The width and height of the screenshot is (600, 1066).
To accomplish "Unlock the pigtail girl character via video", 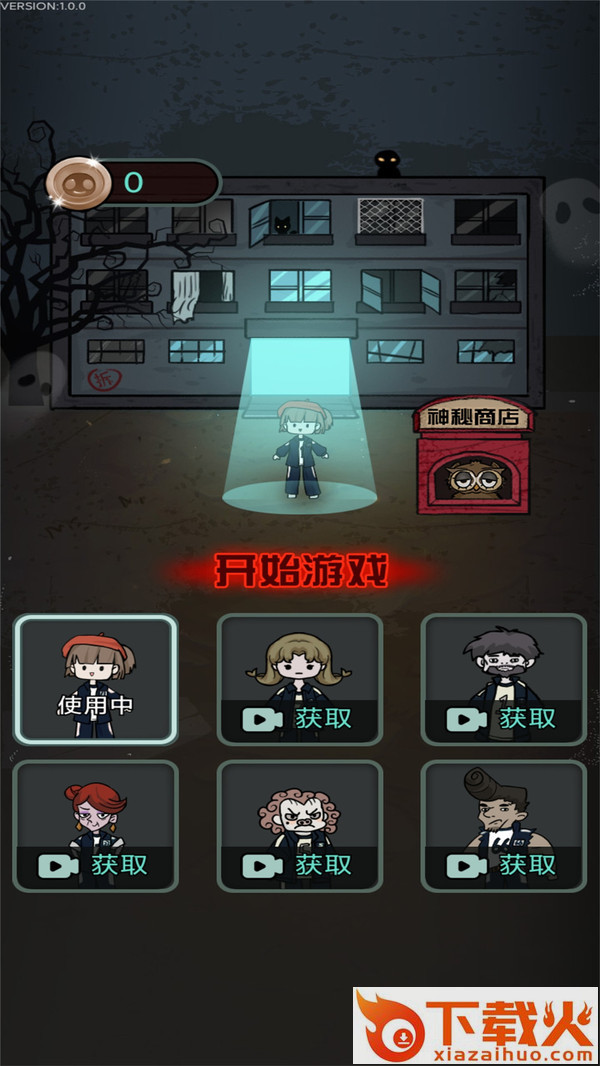I will 300,718.
